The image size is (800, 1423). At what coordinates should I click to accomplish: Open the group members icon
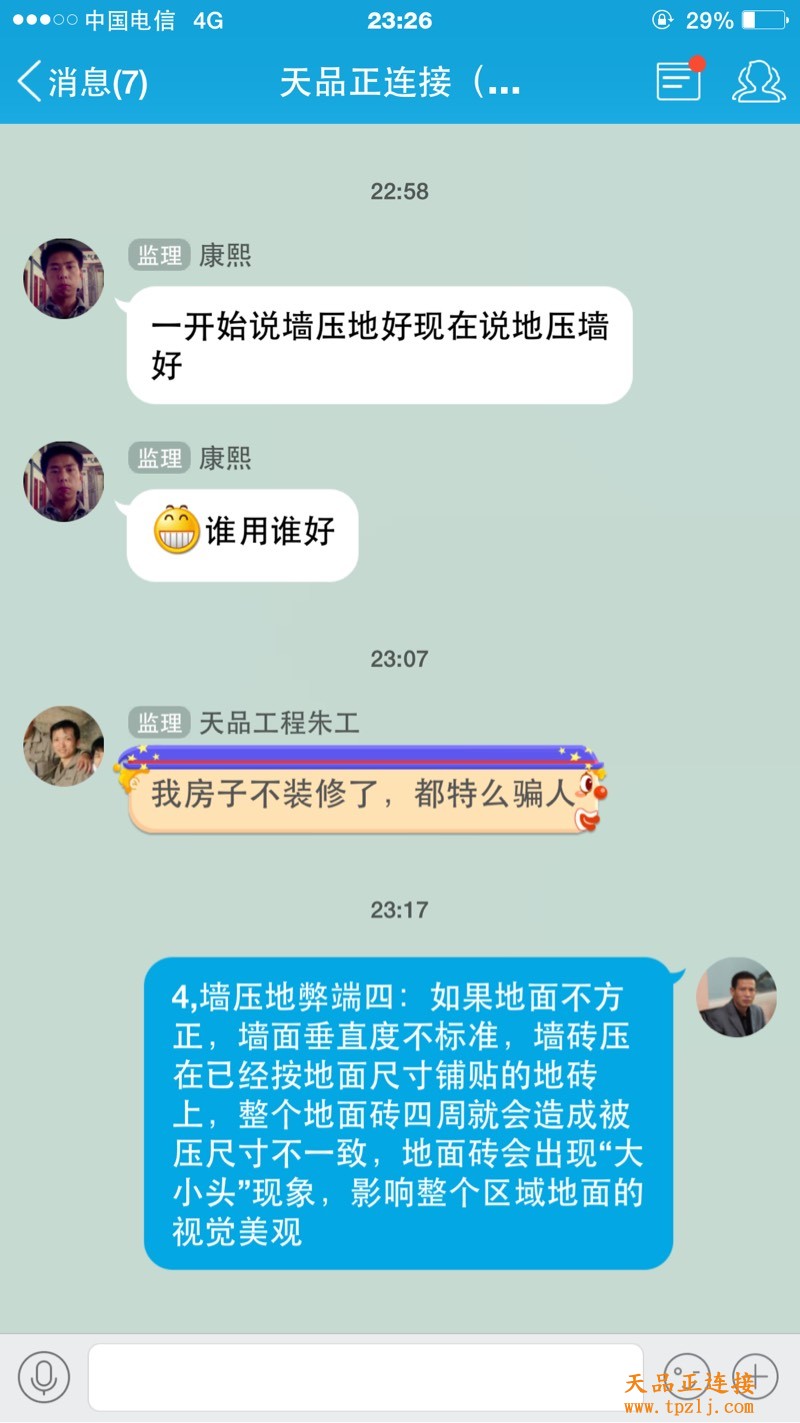pyautogui.click(x=758, y=82)
